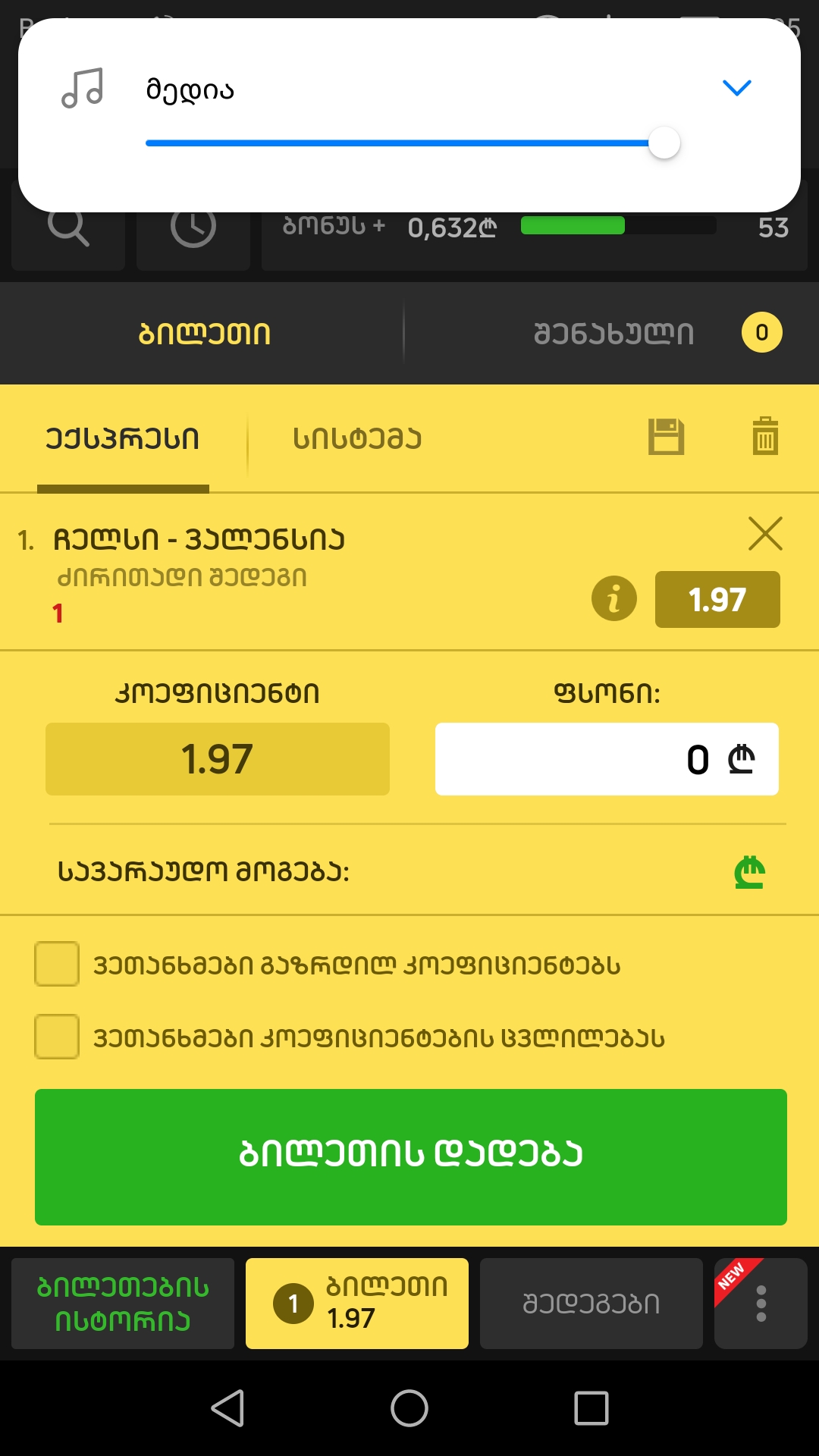Save the ticket with the floppy icon
Image resolution: width=819 pixels, height=1456 pixels.
point(667,437)
